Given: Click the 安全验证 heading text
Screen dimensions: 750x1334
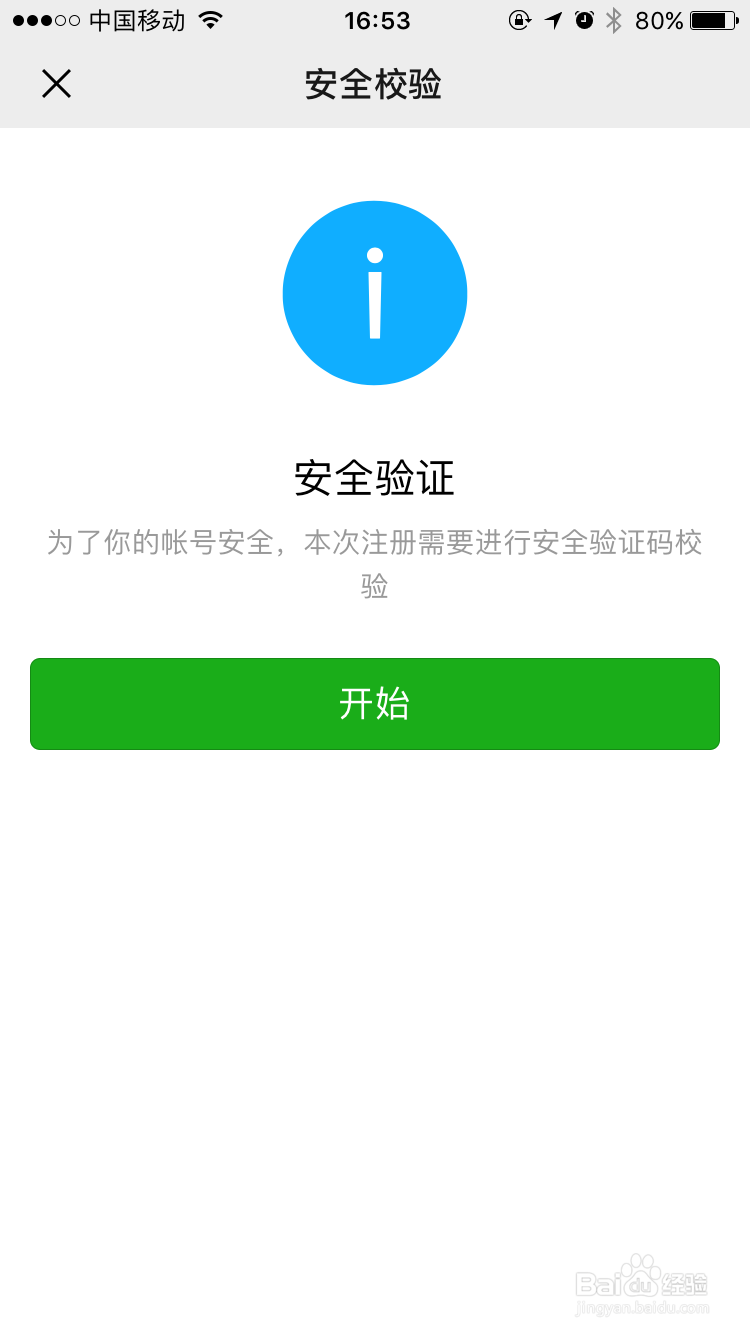Looking at the screenshot, I should click(374, 478).
